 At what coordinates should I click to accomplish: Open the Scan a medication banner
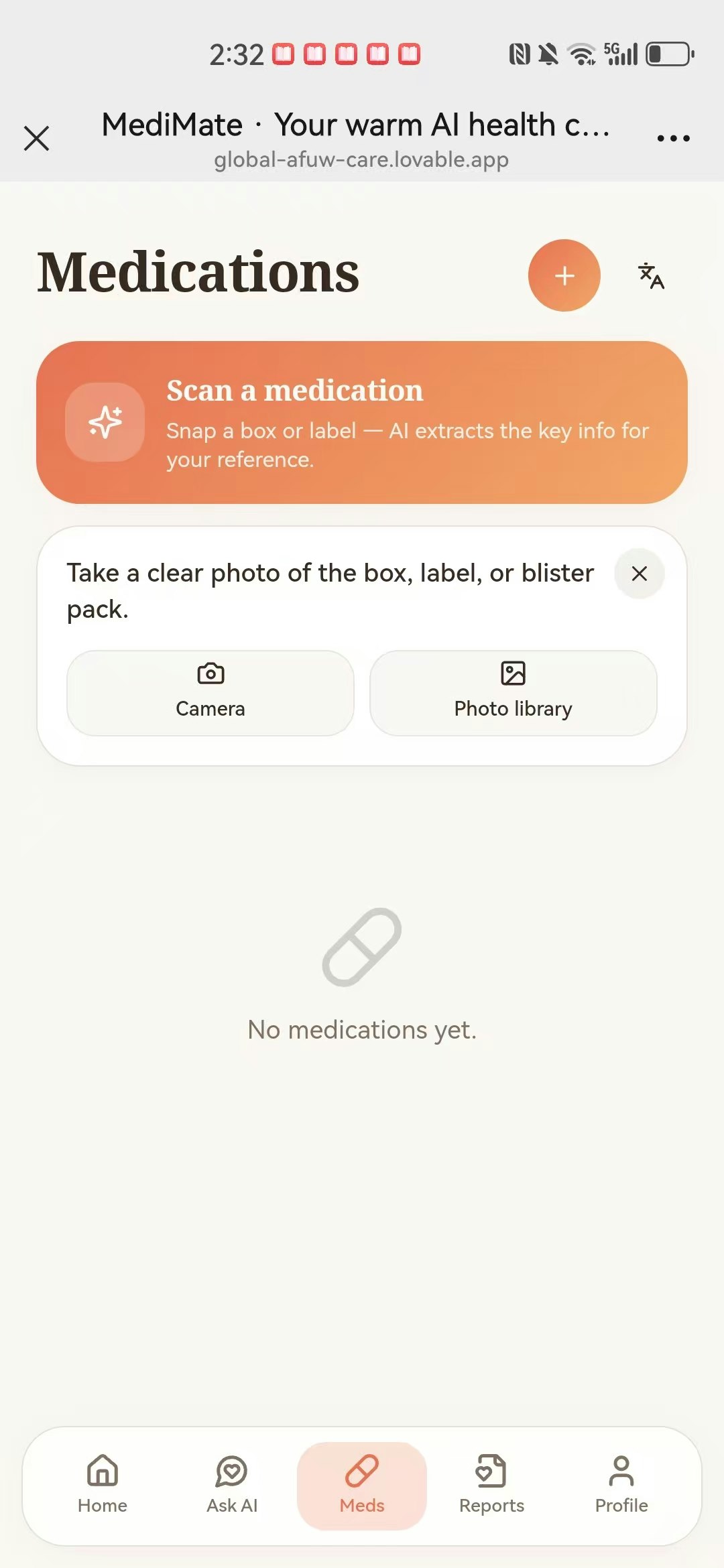point(362,422)
